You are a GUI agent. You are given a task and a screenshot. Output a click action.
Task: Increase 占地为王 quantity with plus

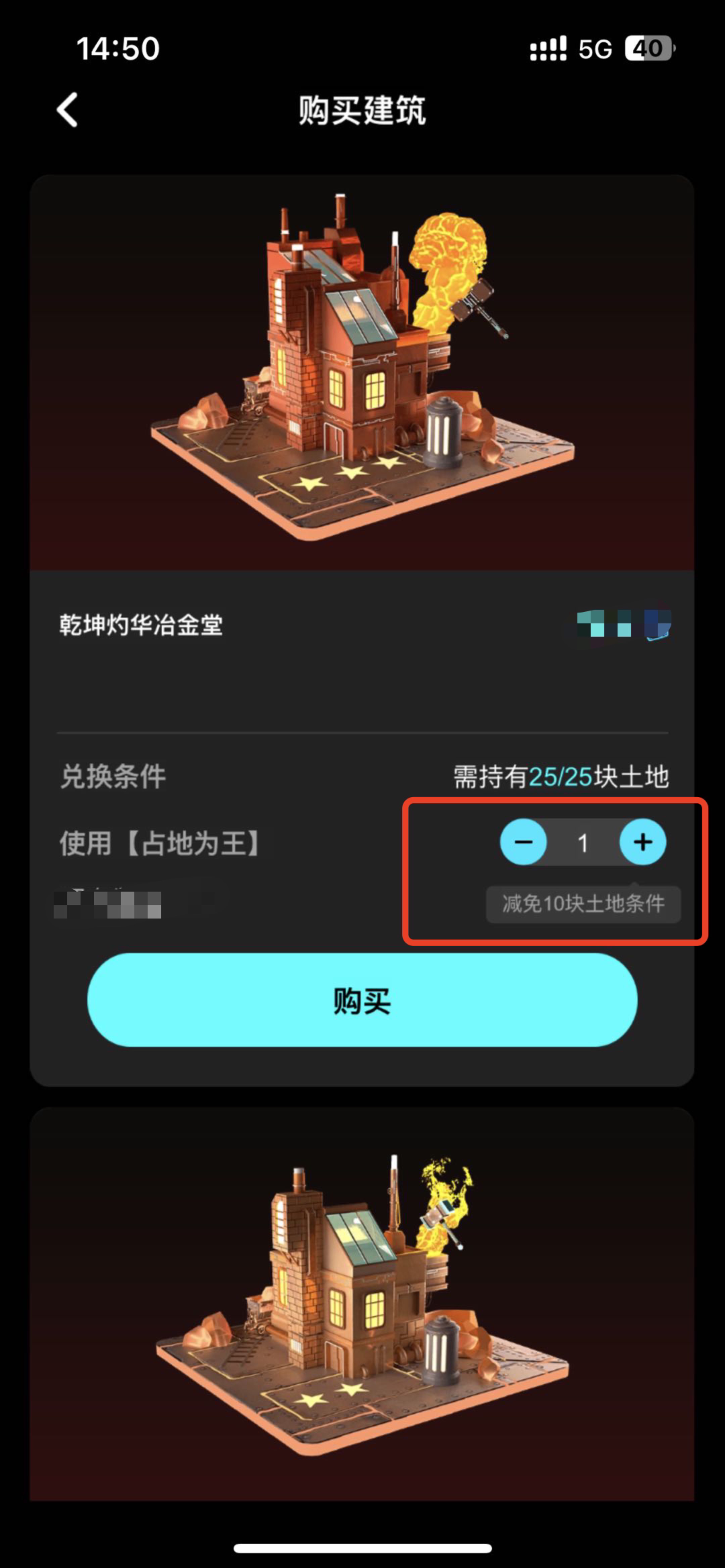click(x=642, y=842)
